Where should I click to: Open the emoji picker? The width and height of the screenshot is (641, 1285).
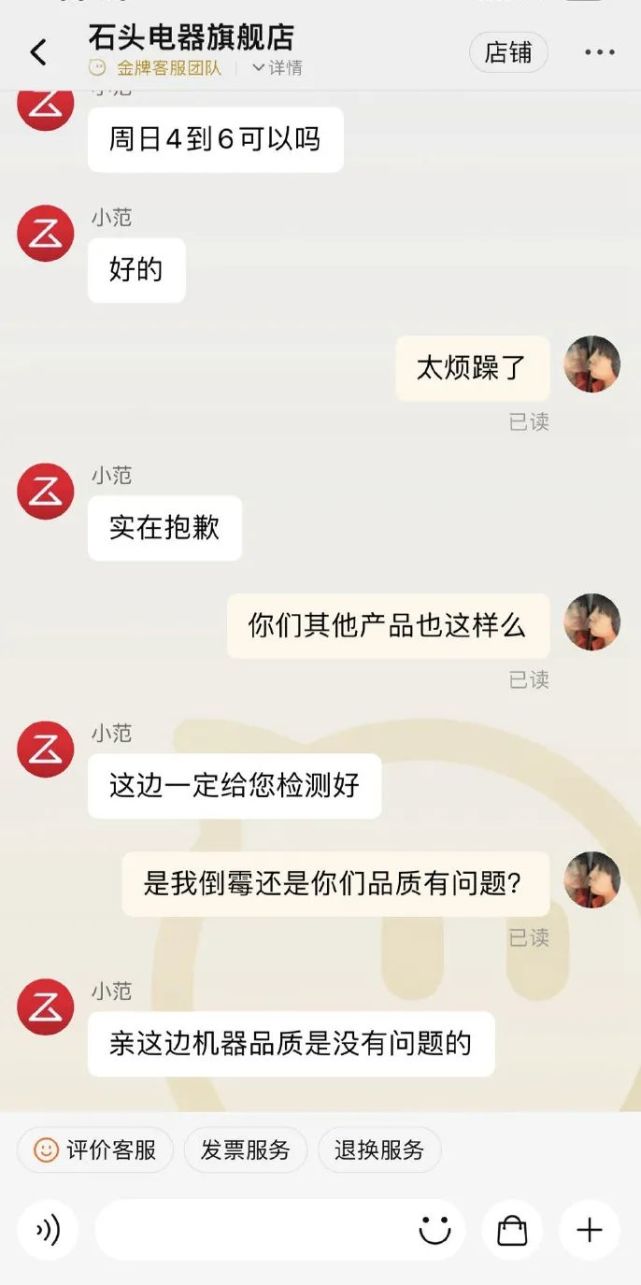435,1229
